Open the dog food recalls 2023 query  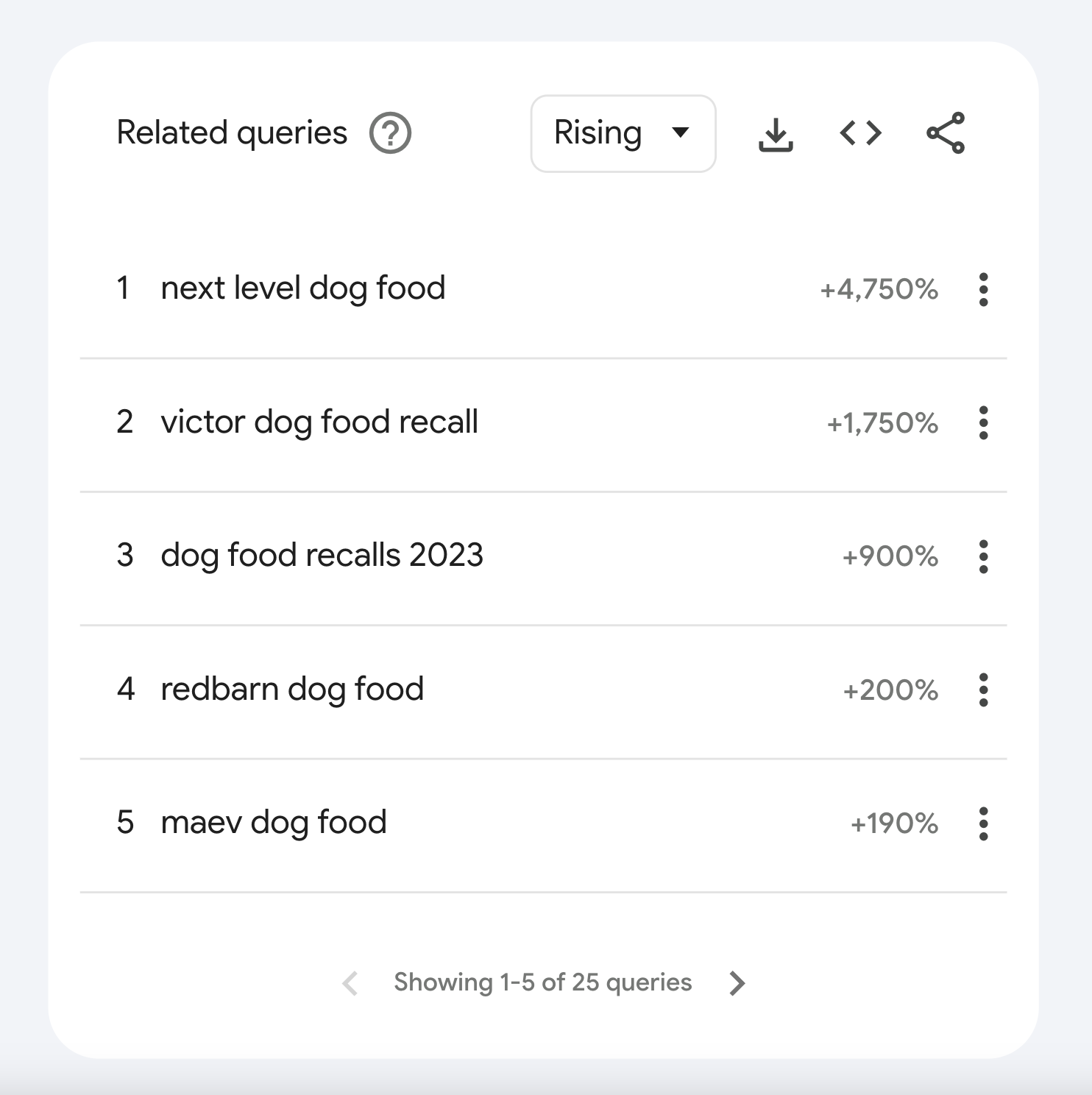point(323,556)
